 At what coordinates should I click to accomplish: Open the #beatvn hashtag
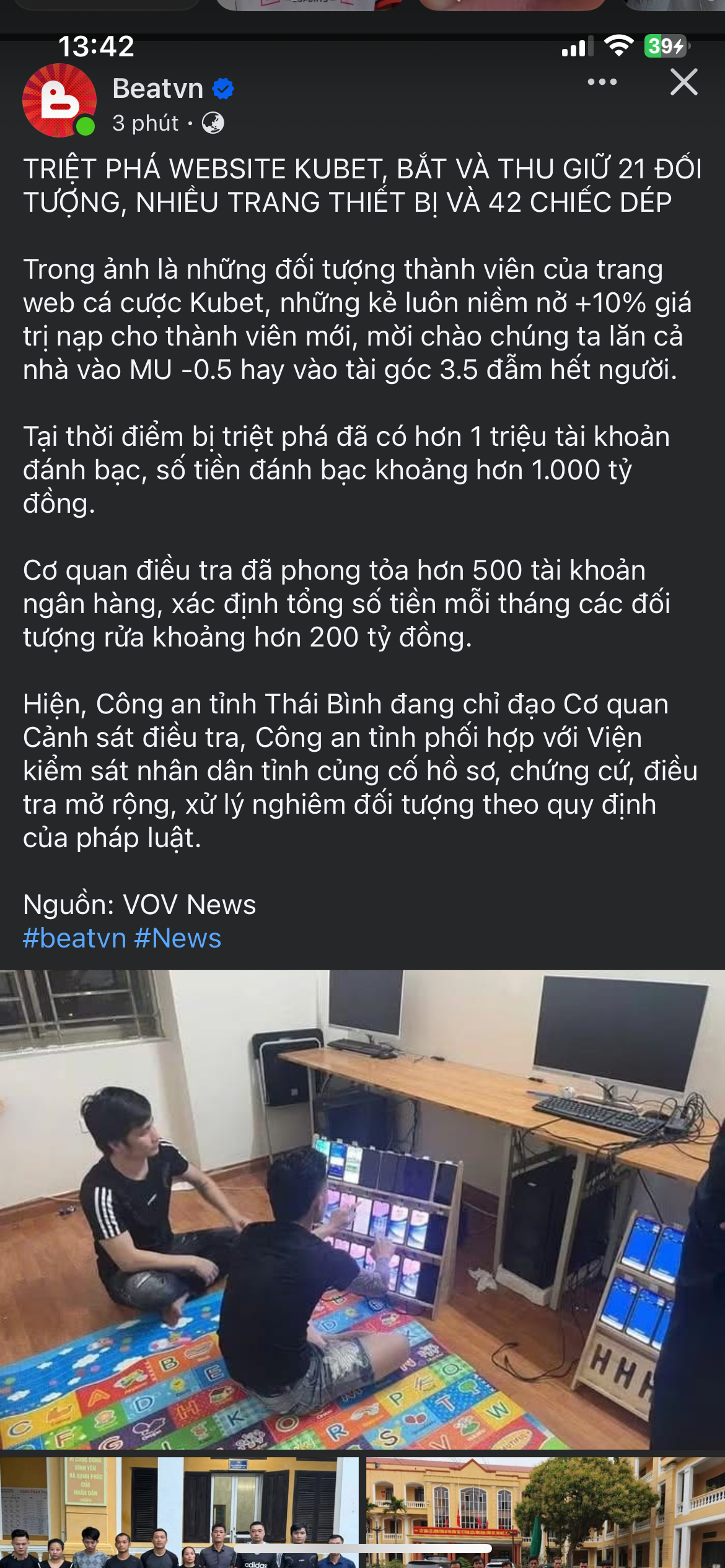tap(74, 938)
